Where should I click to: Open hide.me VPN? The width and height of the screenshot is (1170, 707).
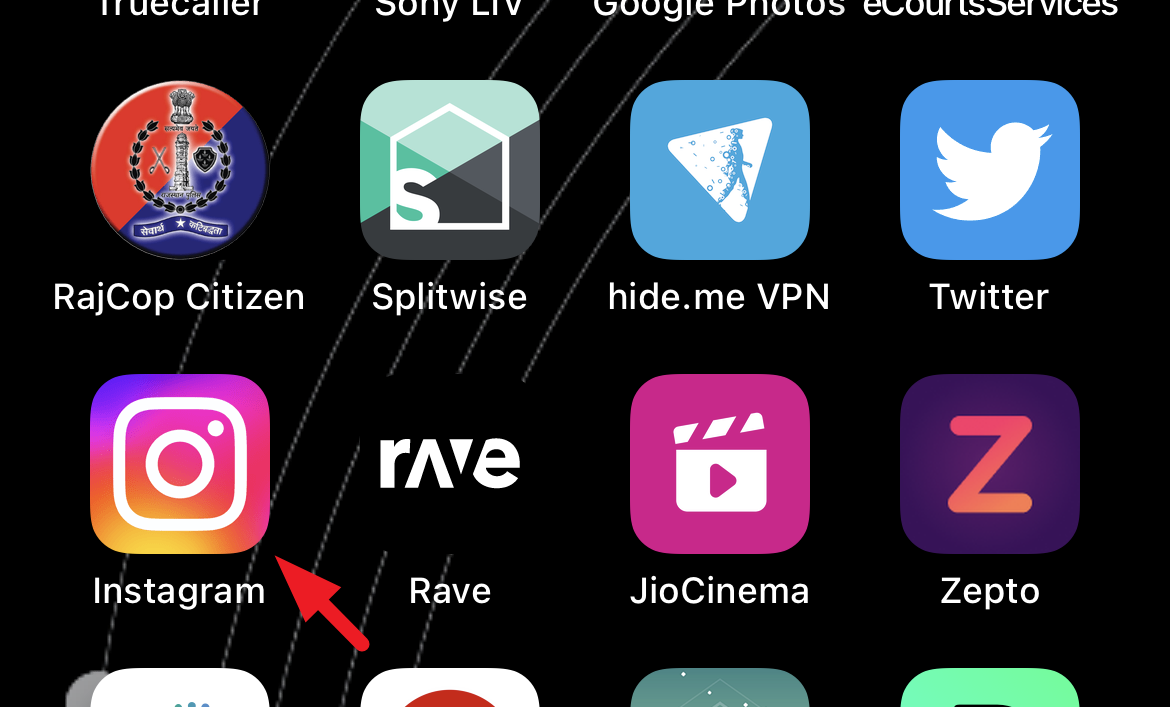coord(720,170)
